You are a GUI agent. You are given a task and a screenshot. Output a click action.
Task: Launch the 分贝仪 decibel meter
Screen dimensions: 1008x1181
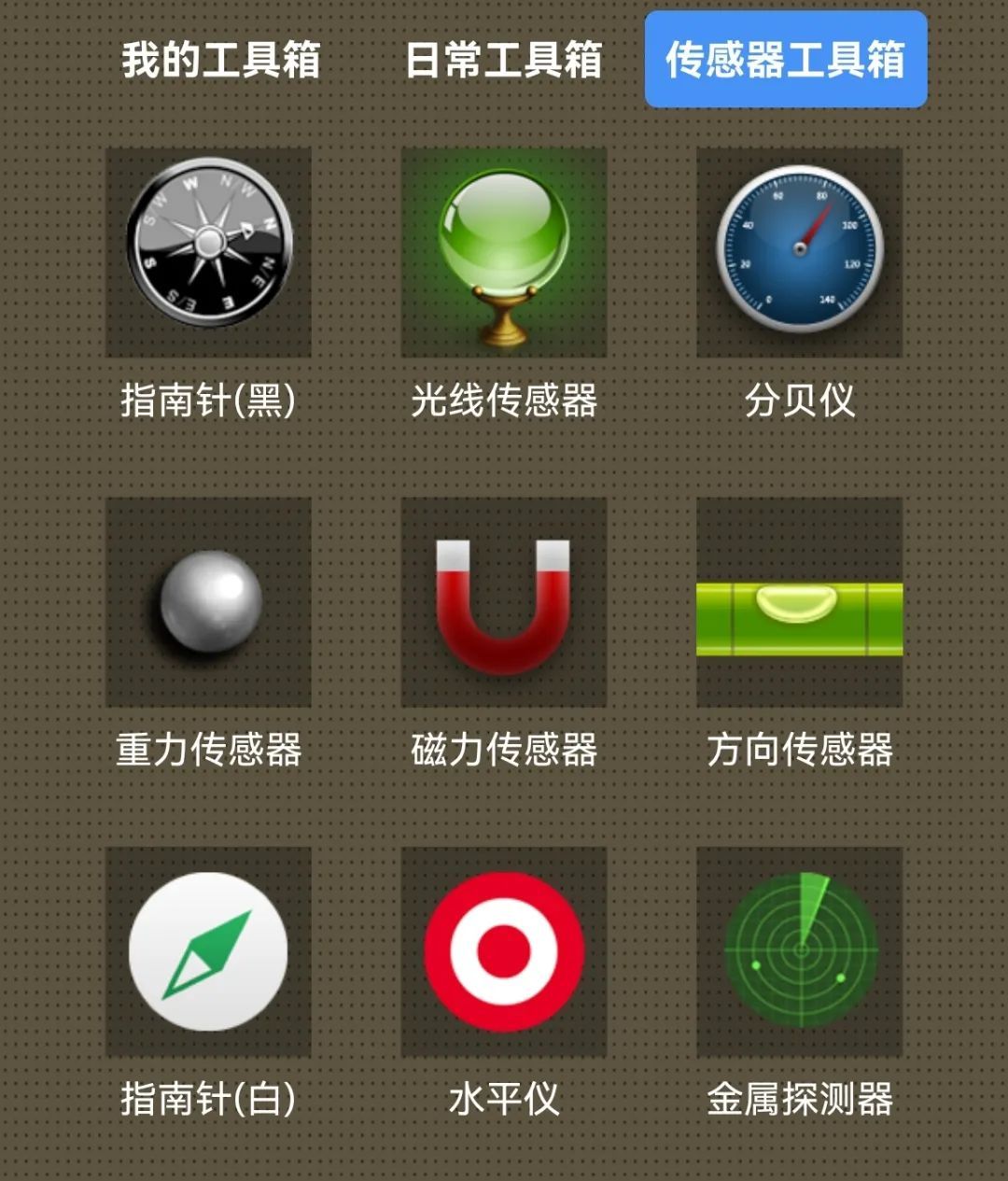click(x=800, y=252)
